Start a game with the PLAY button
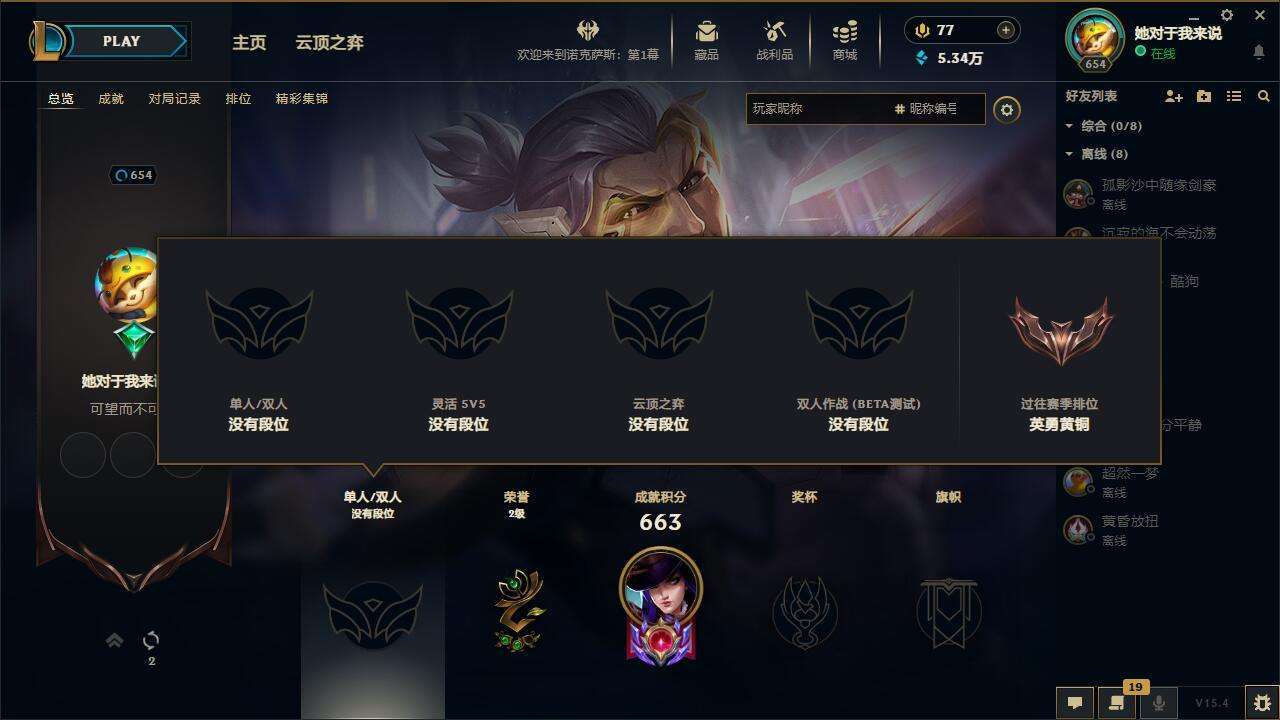1280x720 pixels. 122,41
